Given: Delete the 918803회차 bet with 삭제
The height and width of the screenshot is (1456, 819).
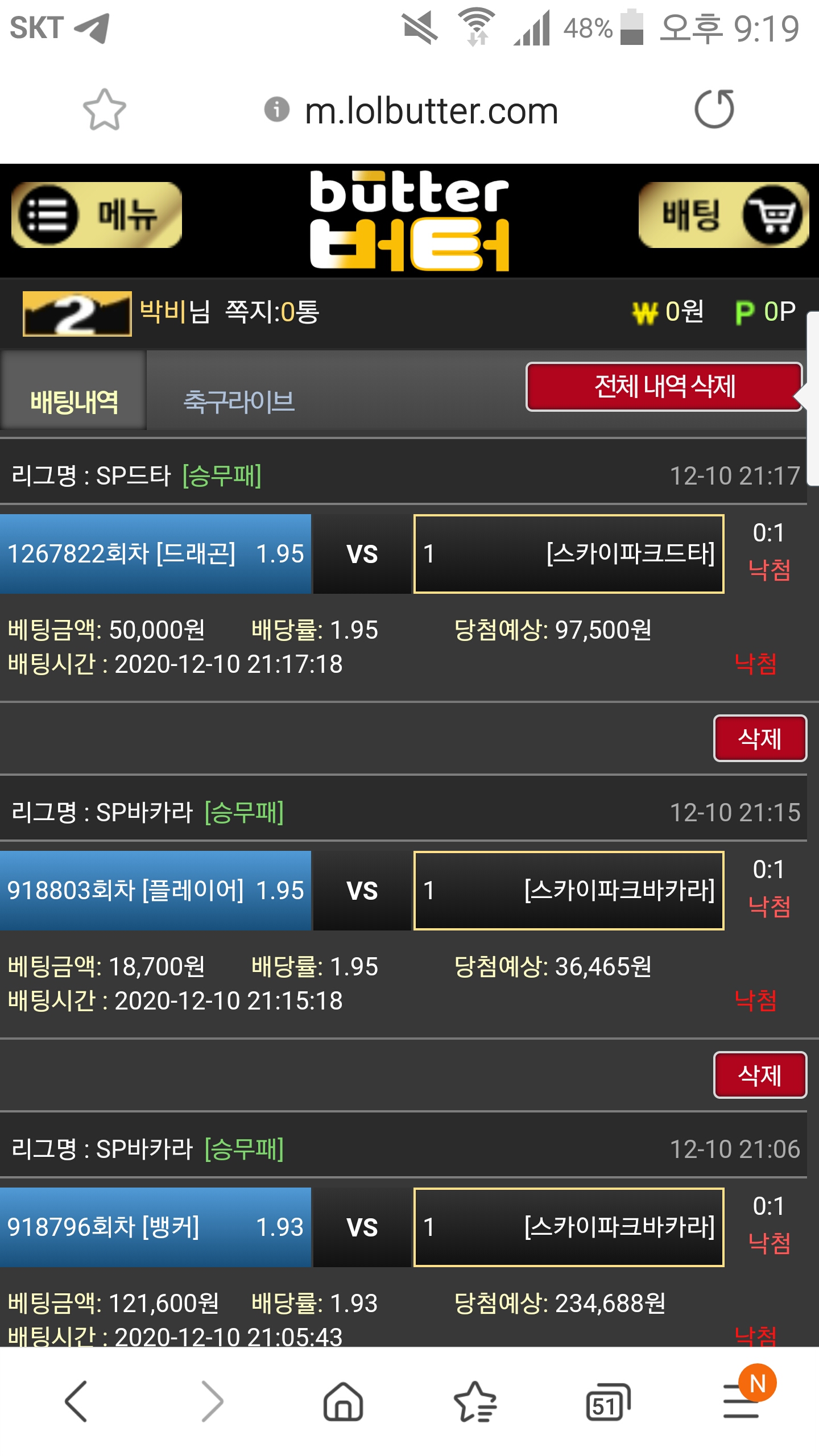Looking at the screenshot, I should pyautogui.click(x=759, y=1075).
